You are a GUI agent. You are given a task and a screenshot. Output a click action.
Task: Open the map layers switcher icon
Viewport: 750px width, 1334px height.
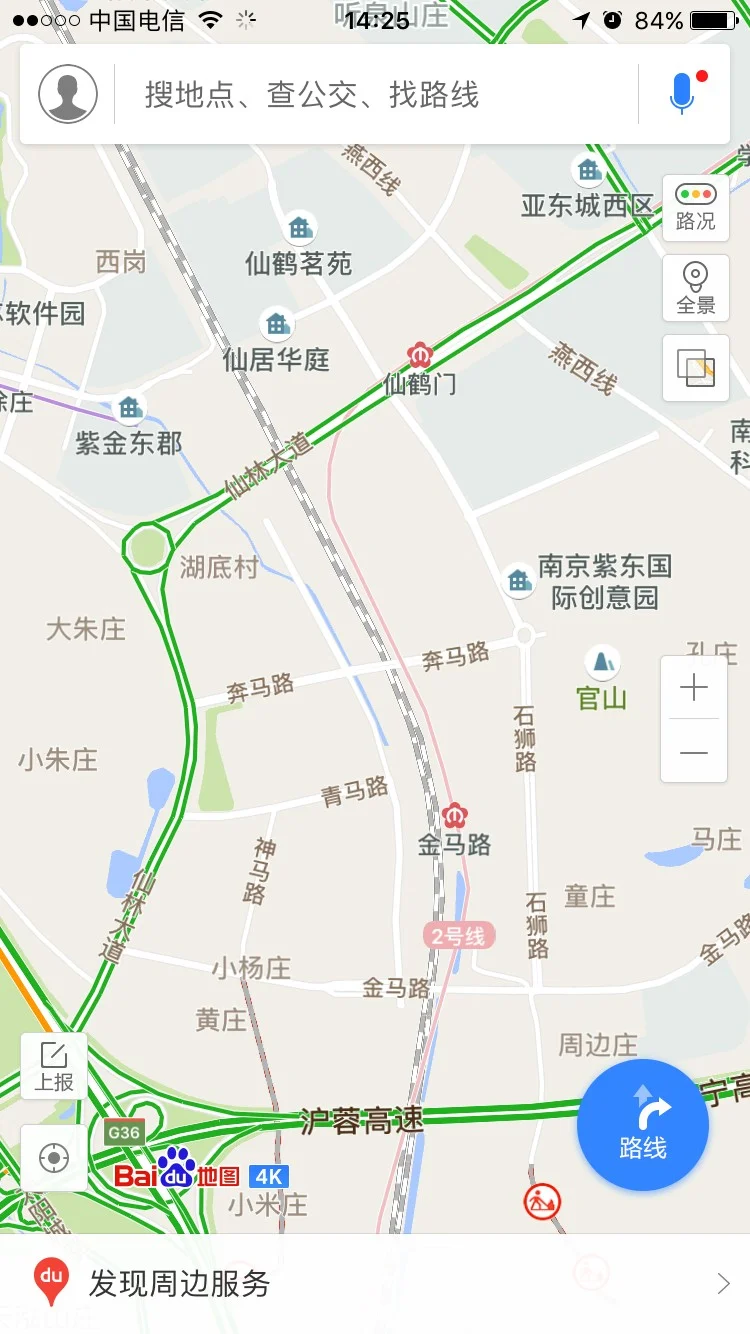(x=695, y=368)
